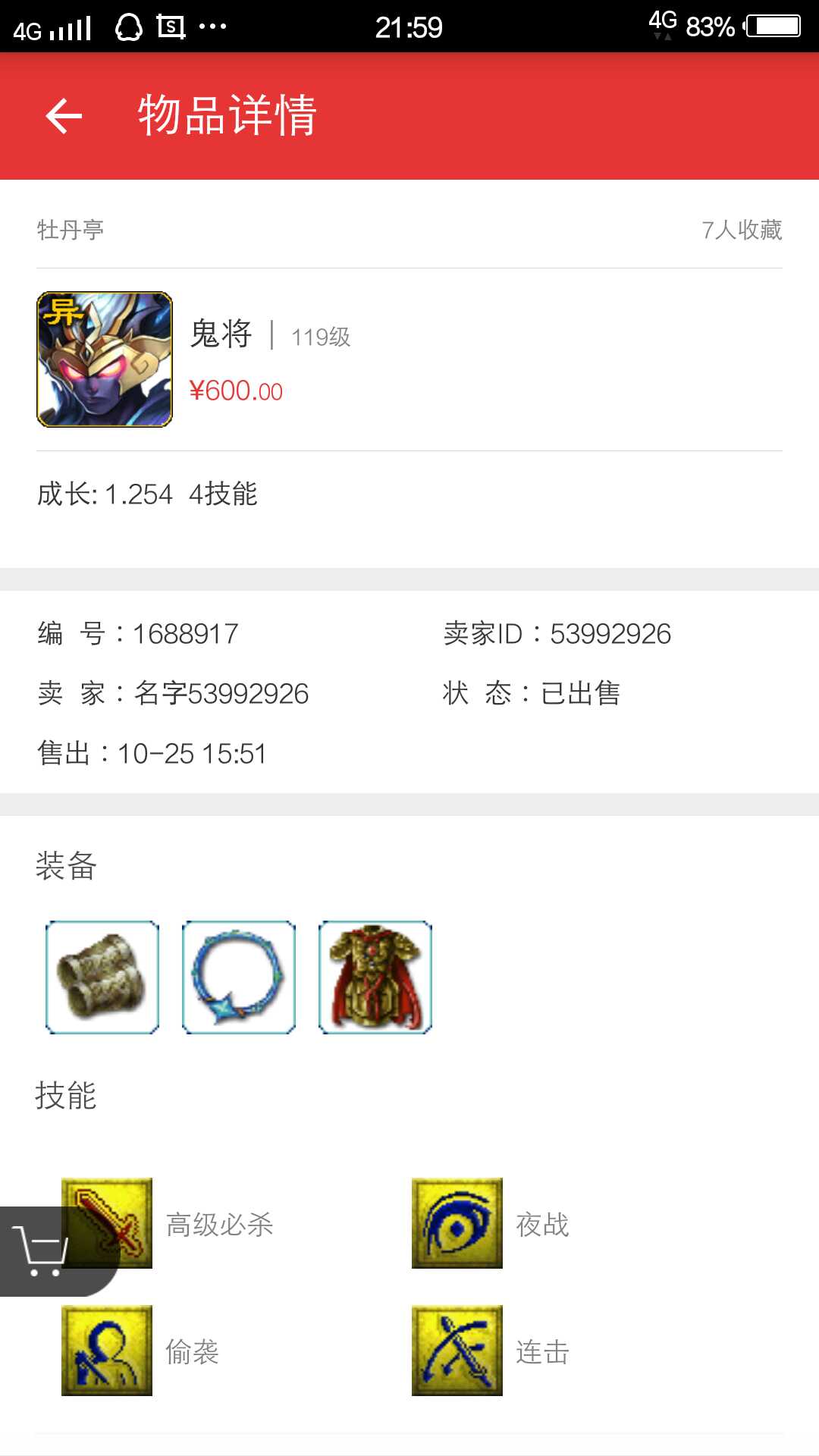View the 鬼将 pet avatar
This screenshot has height=1456, width=819.
[105, 359]
